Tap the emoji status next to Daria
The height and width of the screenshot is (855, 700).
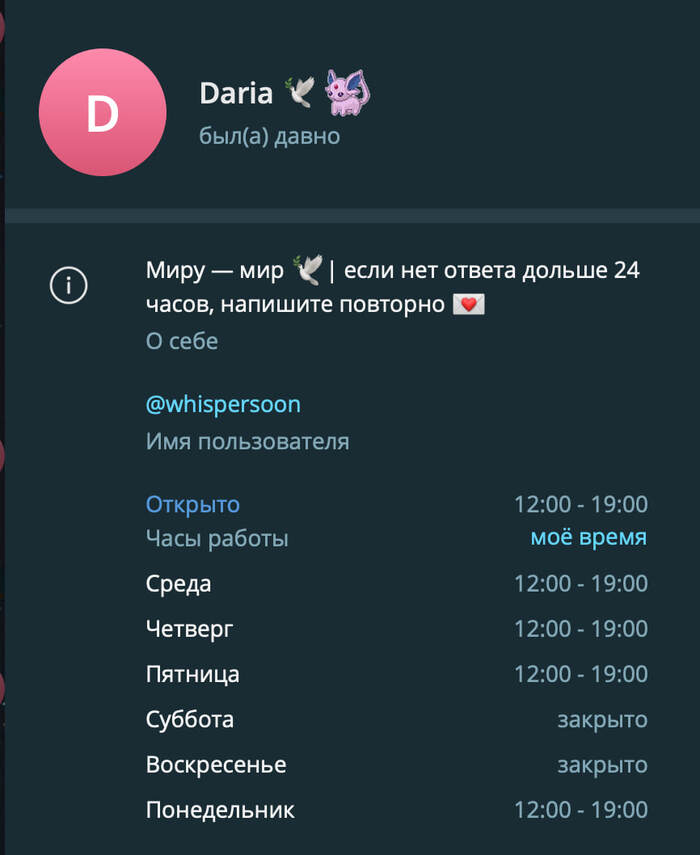348,91
